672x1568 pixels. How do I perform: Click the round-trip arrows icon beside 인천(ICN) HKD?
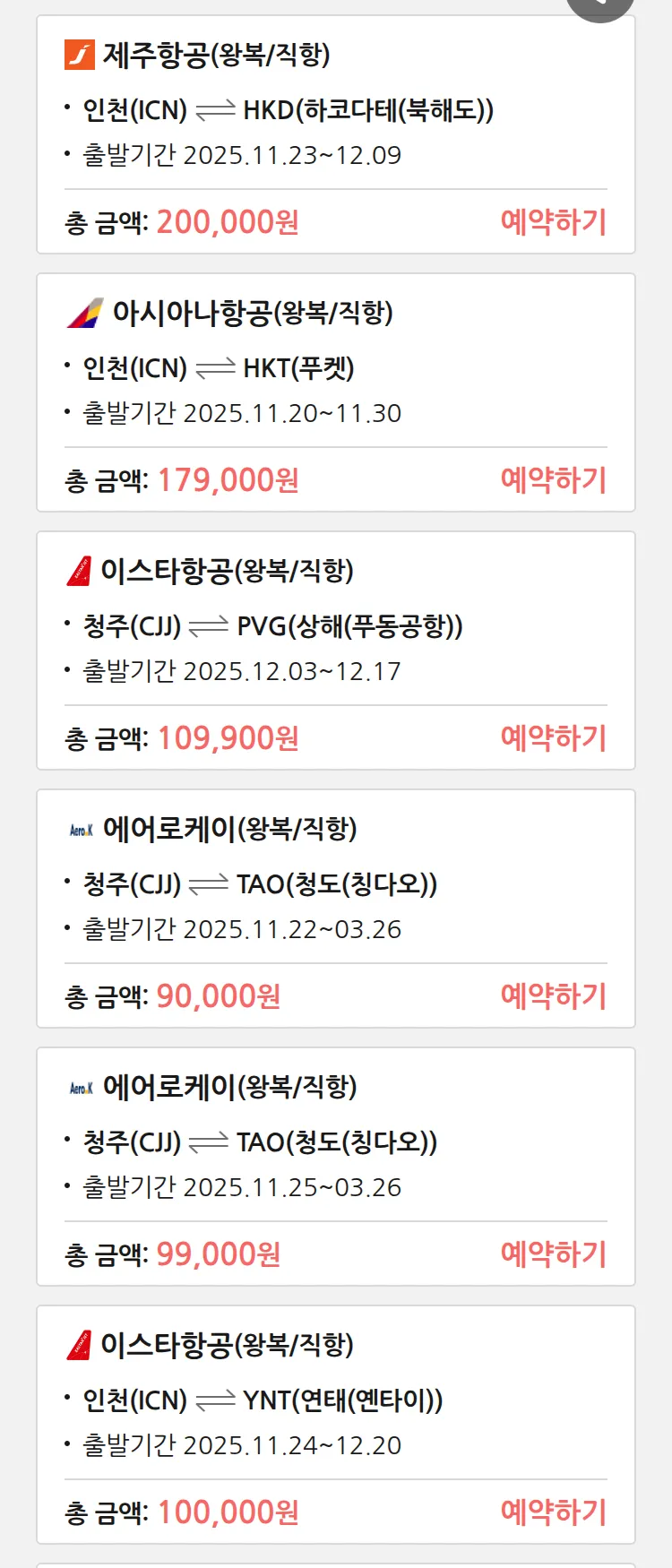point(216,109)
